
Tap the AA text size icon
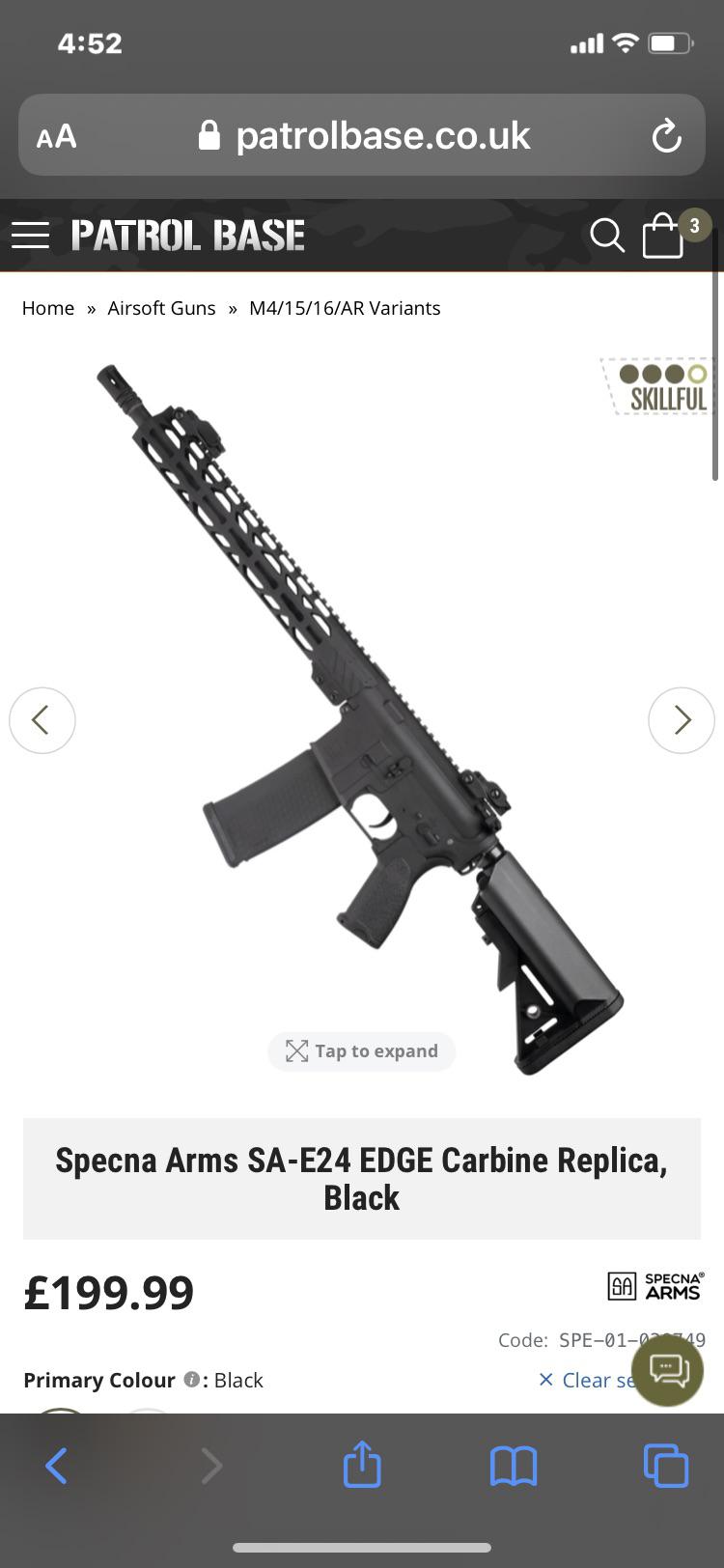click(55, 135)
